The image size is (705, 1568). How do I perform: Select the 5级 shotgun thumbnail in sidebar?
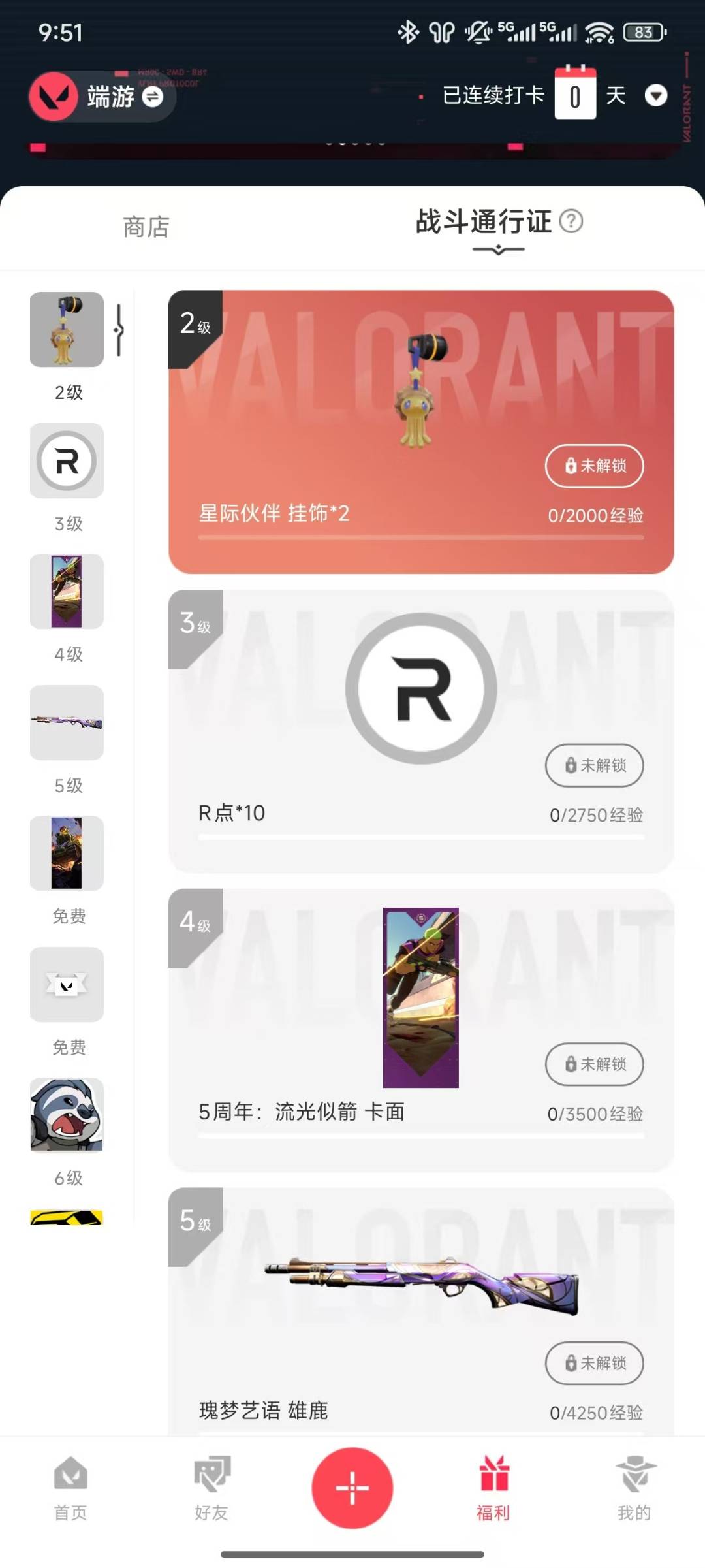click(67, 722)
